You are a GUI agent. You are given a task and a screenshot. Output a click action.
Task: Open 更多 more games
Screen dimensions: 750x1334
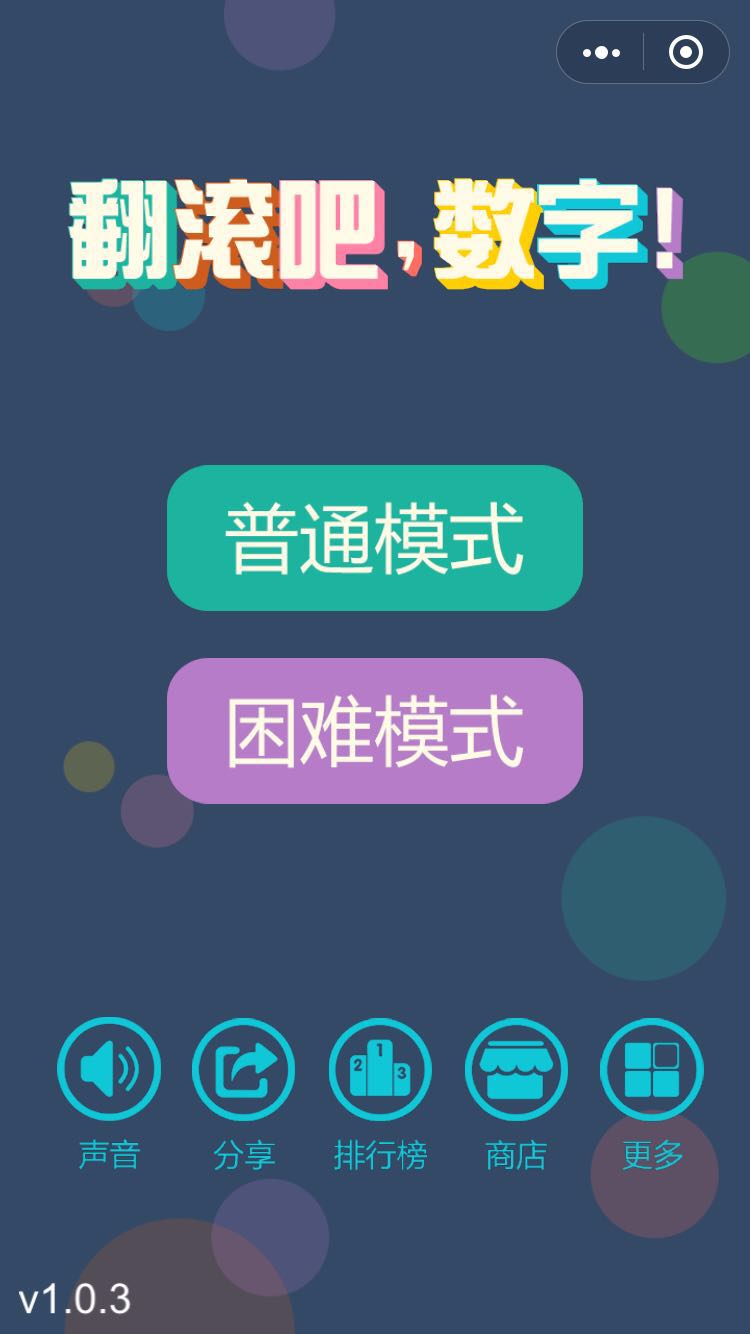point(652,1069)
